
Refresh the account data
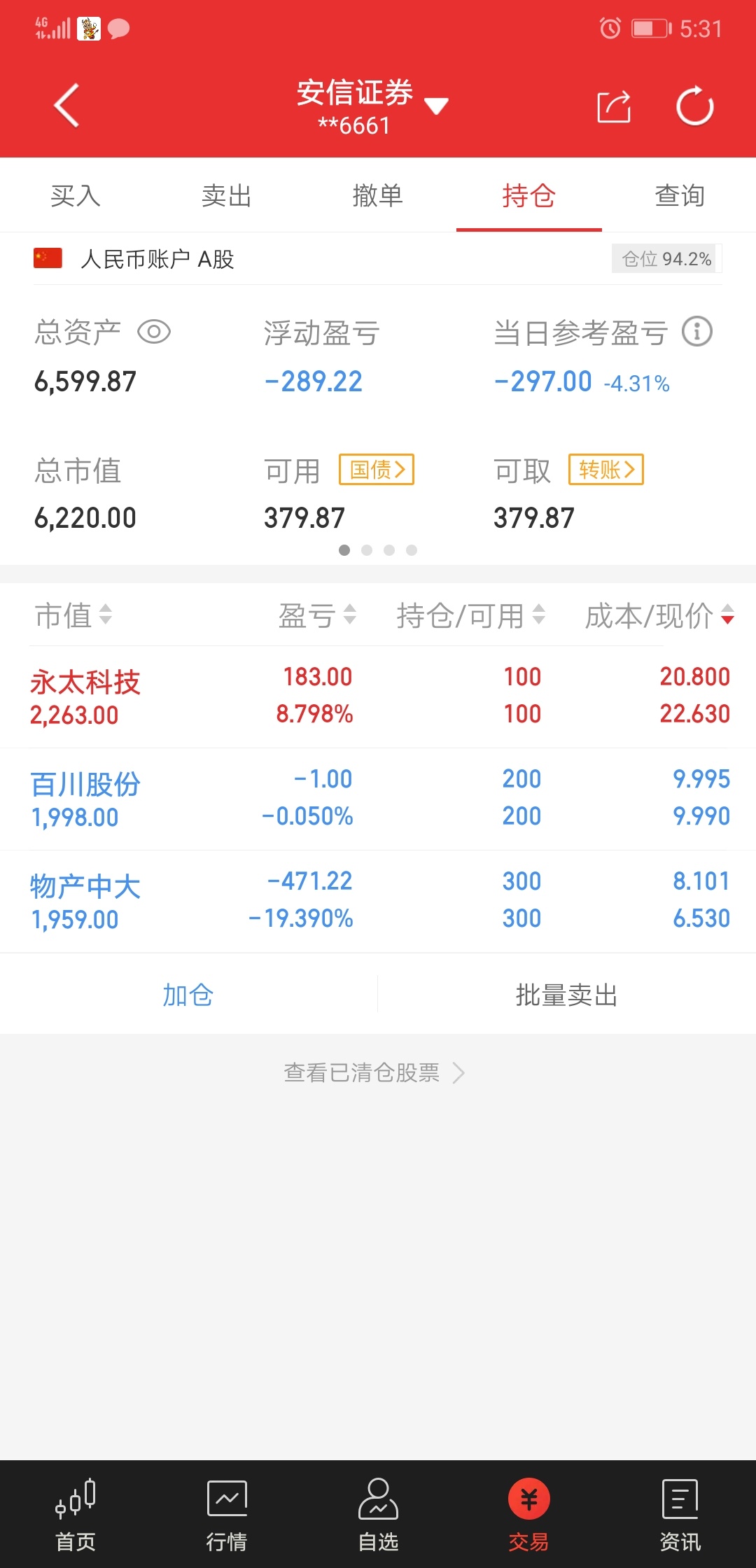coord(694,106)
